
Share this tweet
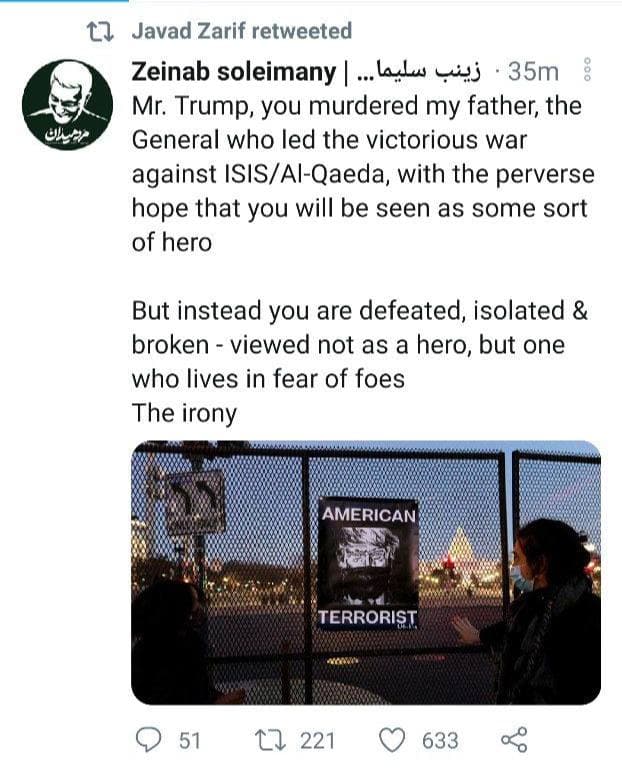point(512,740)
